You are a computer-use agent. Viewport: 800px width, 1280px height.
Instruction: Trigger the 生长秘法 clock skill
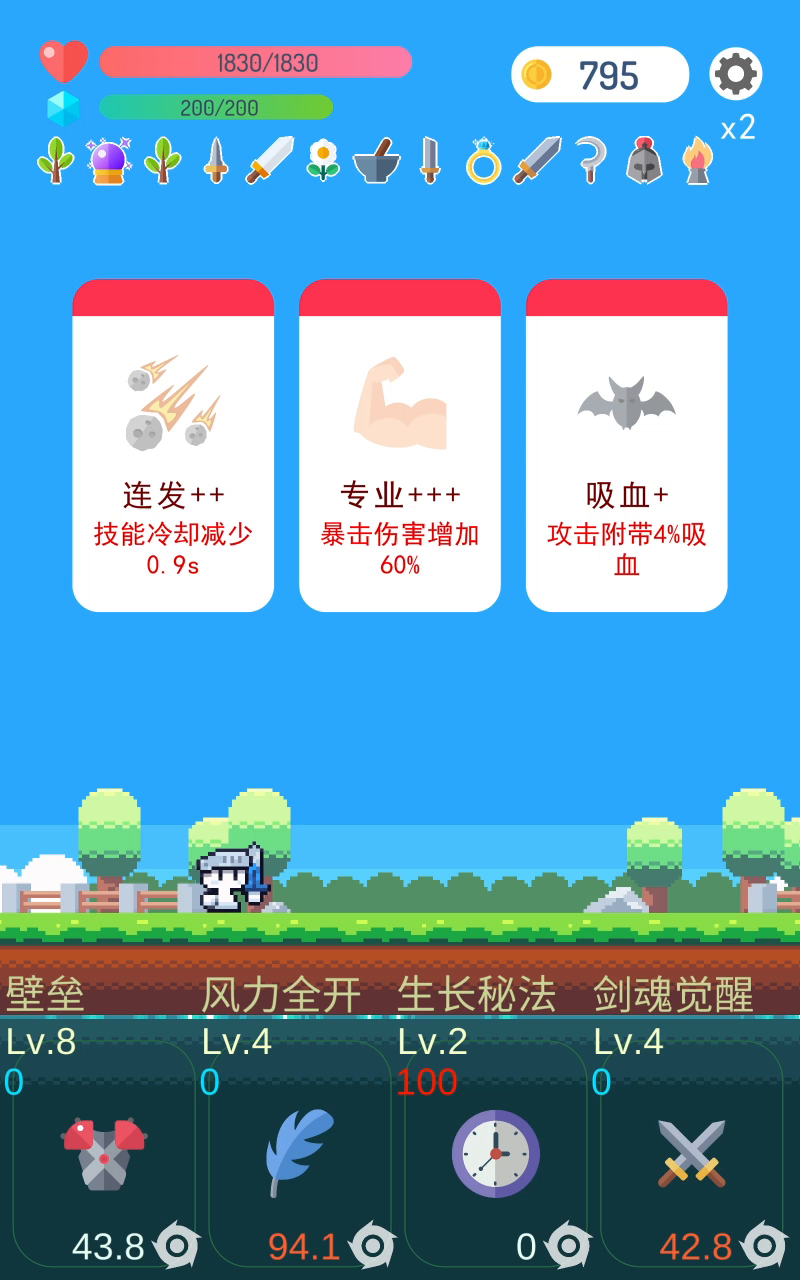coord(496,1152)
